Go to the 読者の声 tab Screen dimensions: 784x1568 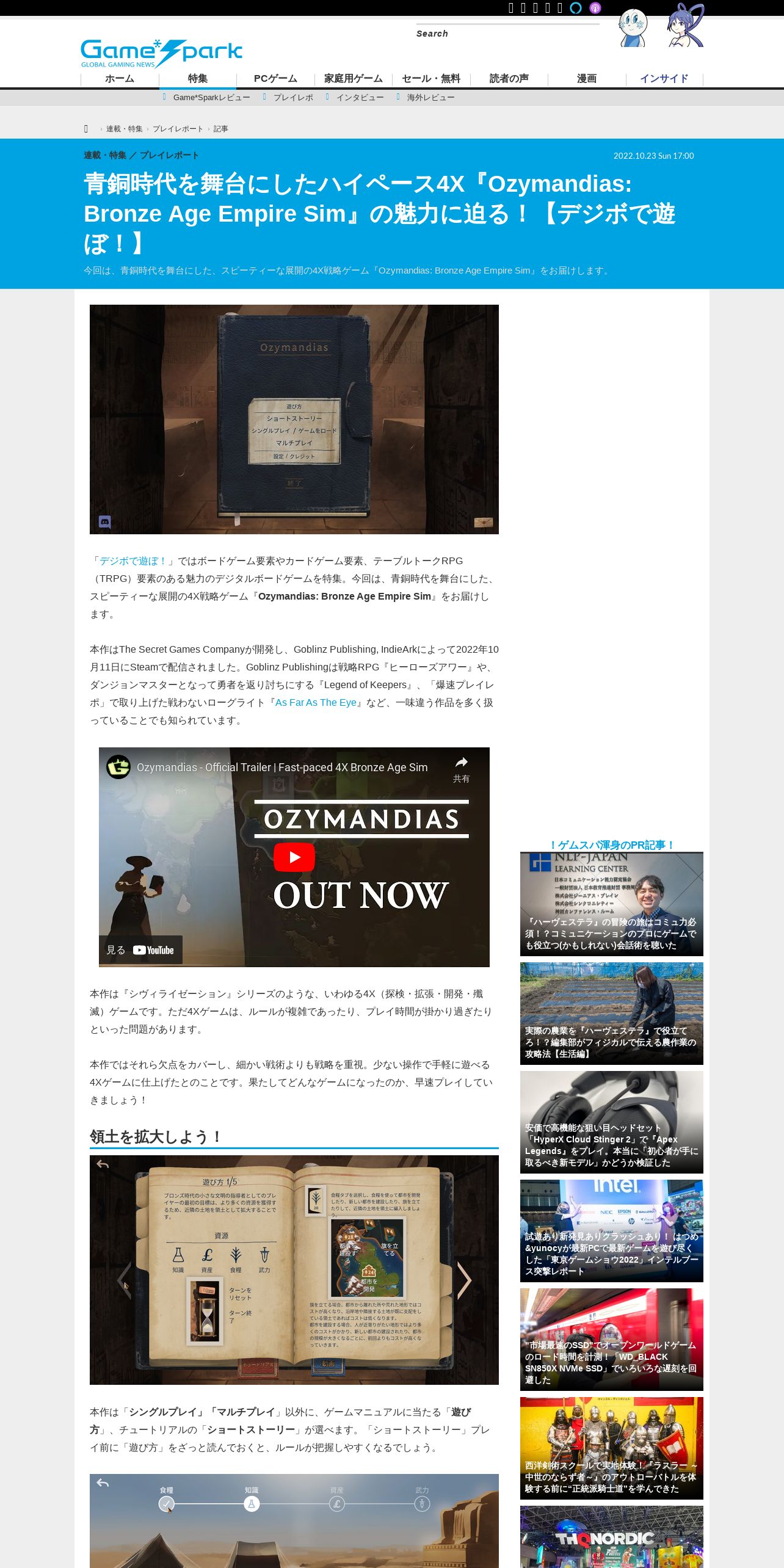[509, 79]
